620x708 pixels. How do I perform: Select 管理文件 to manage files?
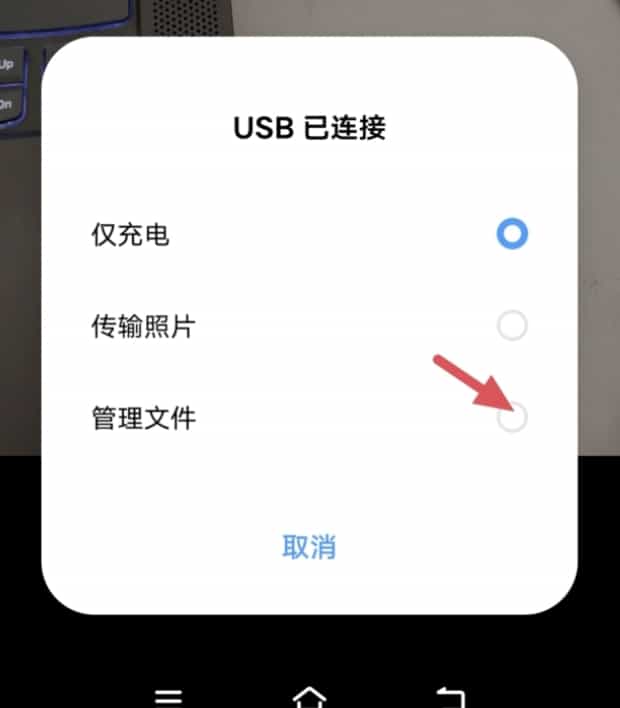(511, 418)
